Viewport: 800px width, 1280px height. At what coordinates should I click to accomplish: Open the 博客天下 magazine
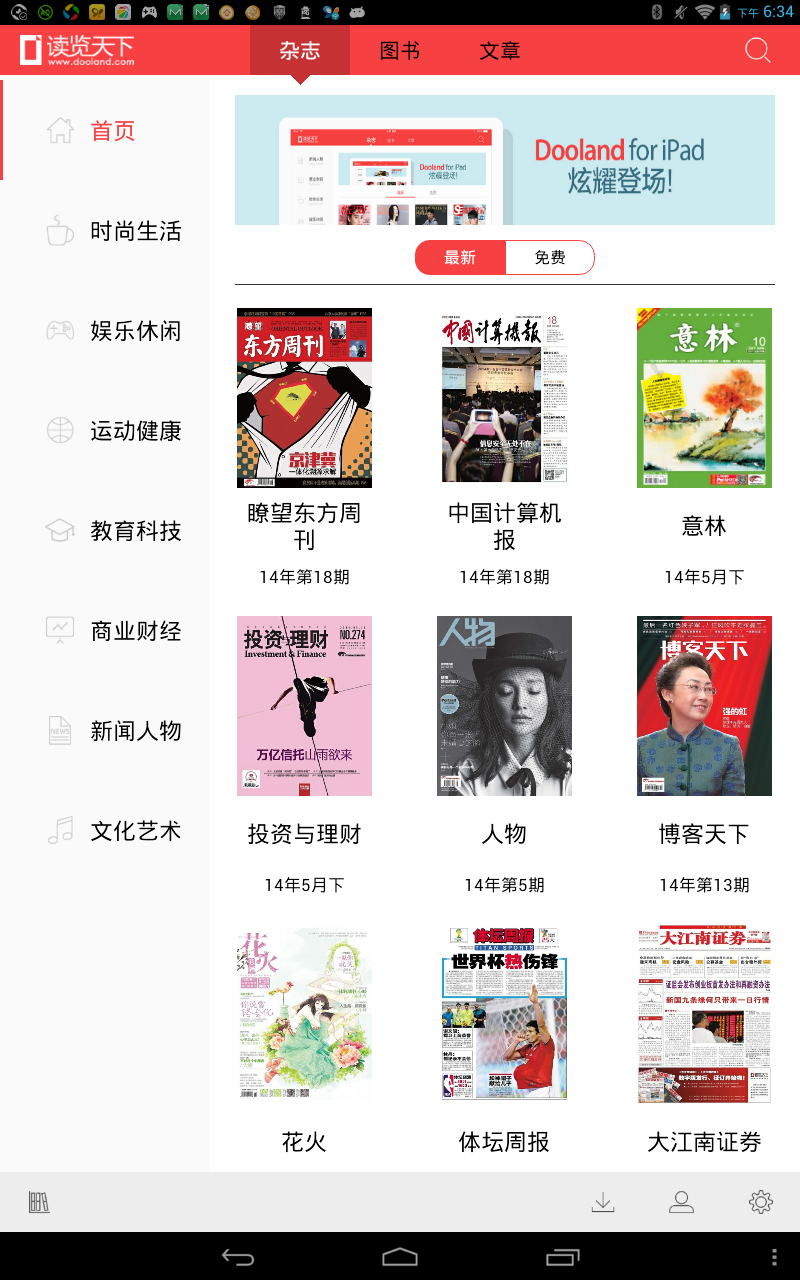click(704, 706)
